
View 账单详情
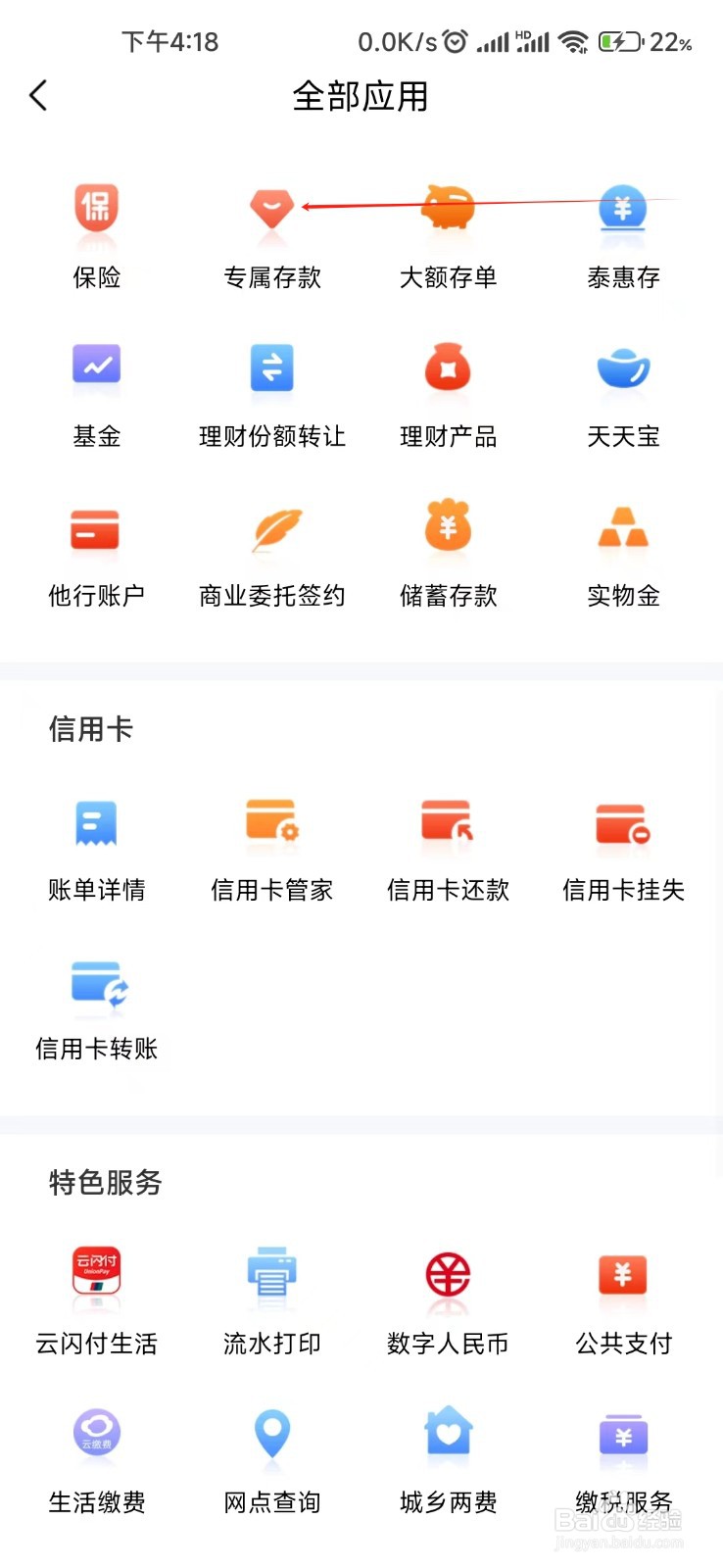pos(96,849)
